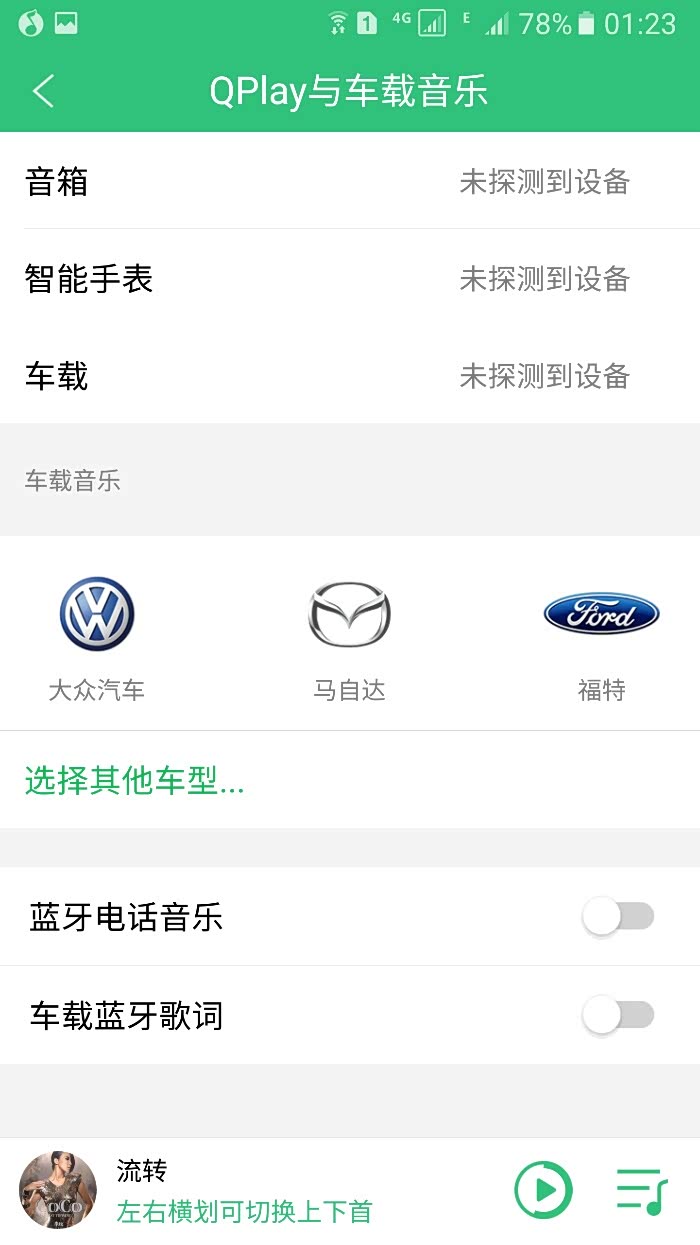Open the 智能手表 device row
Viewport: 700px width, 1245px height.
[x=350, y=279]
